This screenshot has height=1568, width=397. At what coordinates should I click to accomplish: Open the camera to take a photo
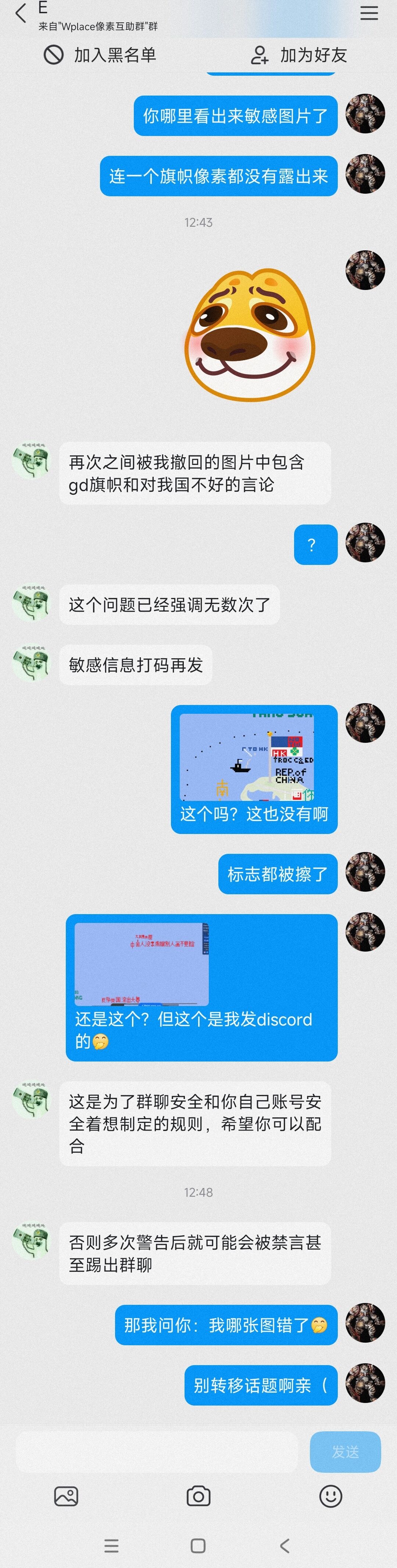click(x=198, y=1496)
